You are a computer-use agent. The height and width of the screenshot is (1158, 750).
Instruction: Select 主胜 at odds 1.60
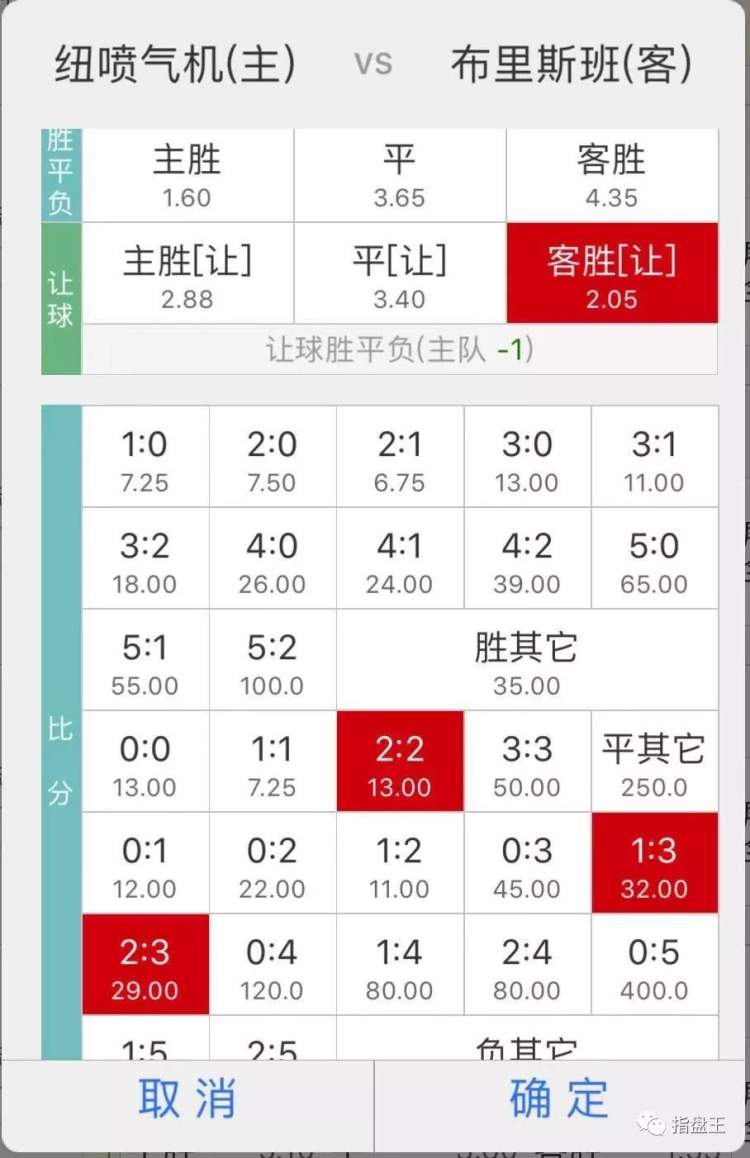[187, 175]
